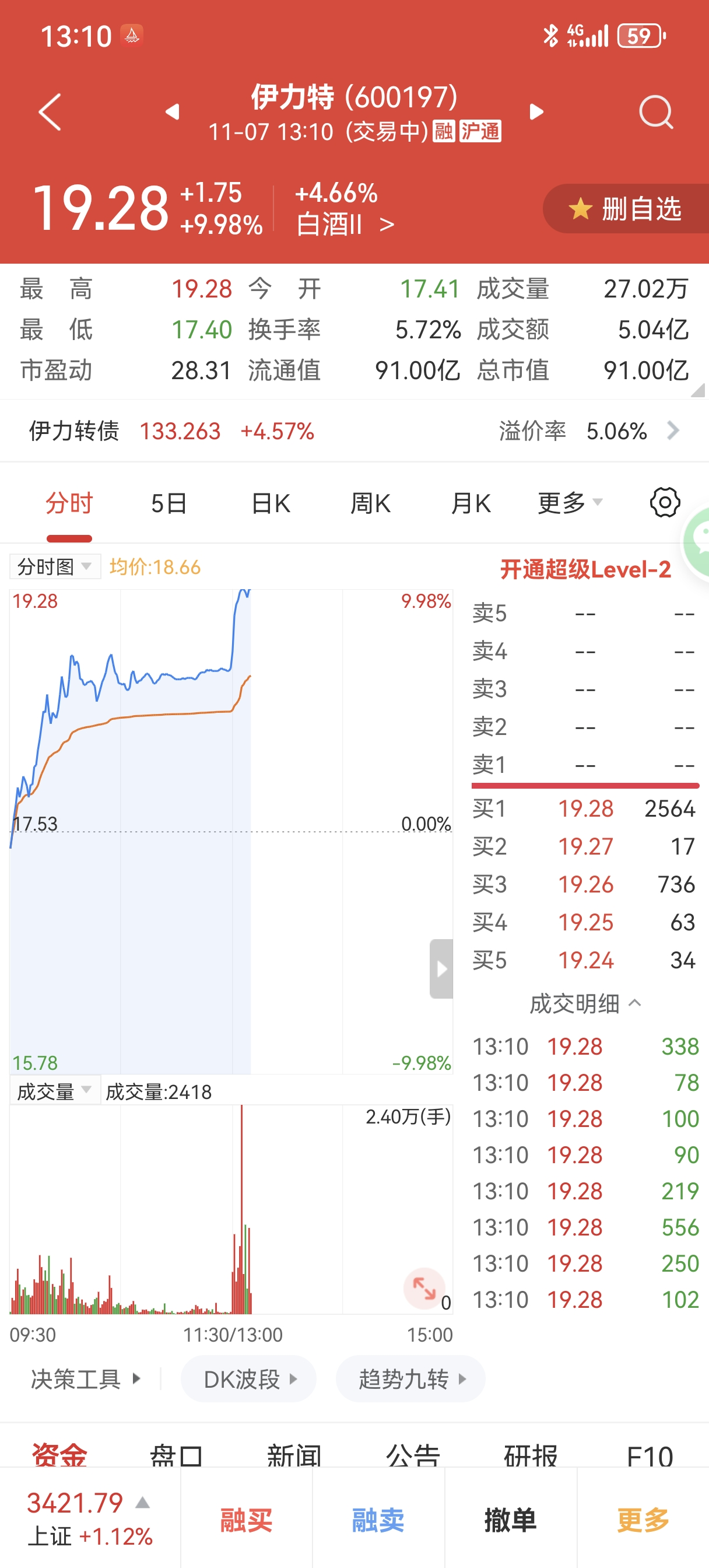Open chart settings gear

tap(665, 503)
